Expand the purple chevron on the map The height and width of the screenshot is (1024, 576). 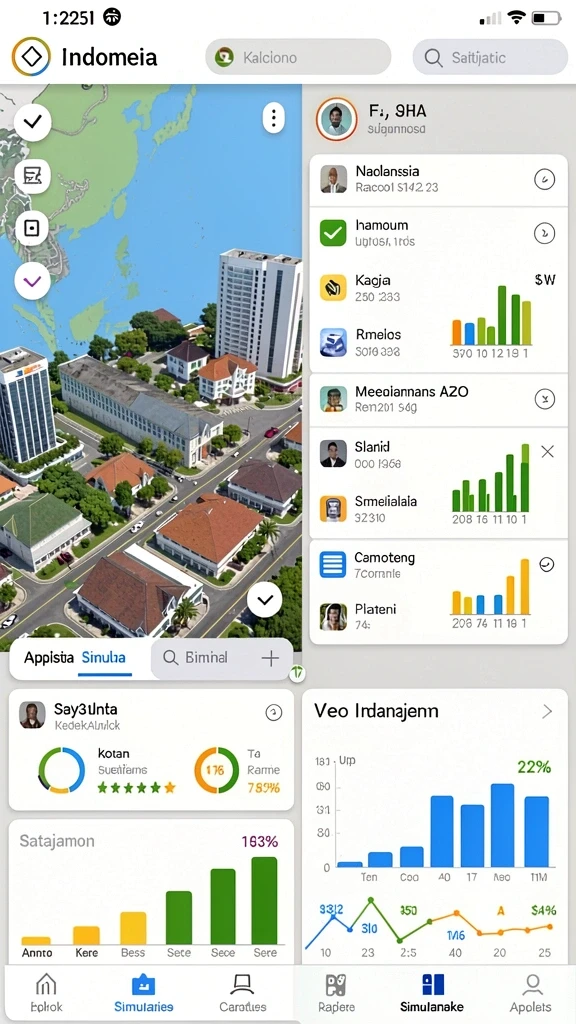(x=32, y=281)
